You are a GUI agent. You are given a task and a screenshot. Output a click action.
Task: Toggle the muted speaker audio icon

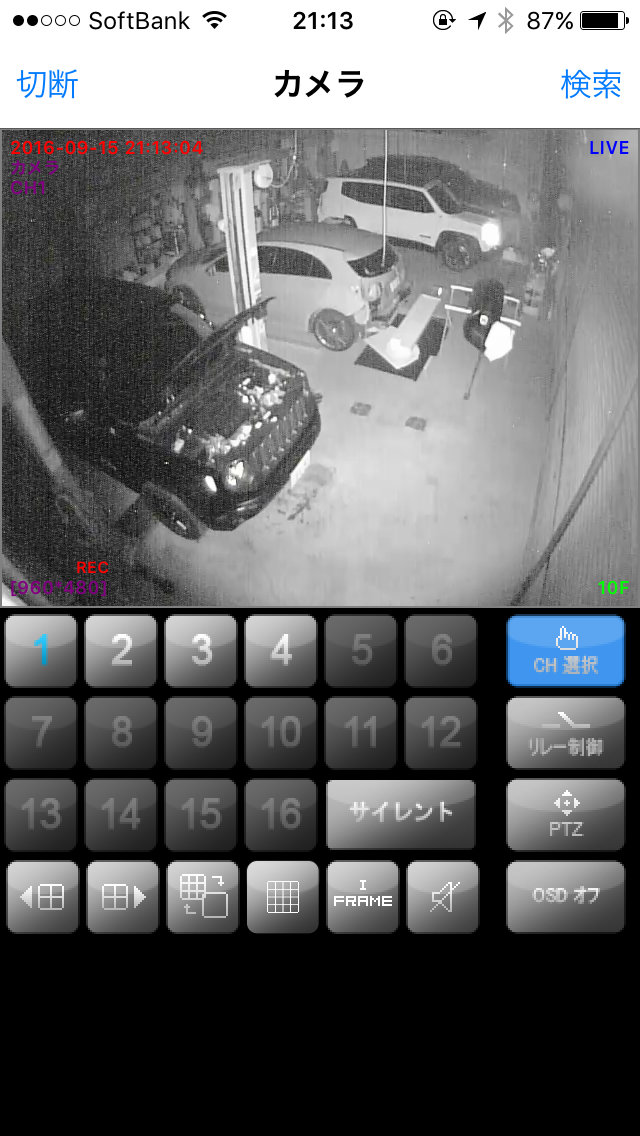[442, 897]
